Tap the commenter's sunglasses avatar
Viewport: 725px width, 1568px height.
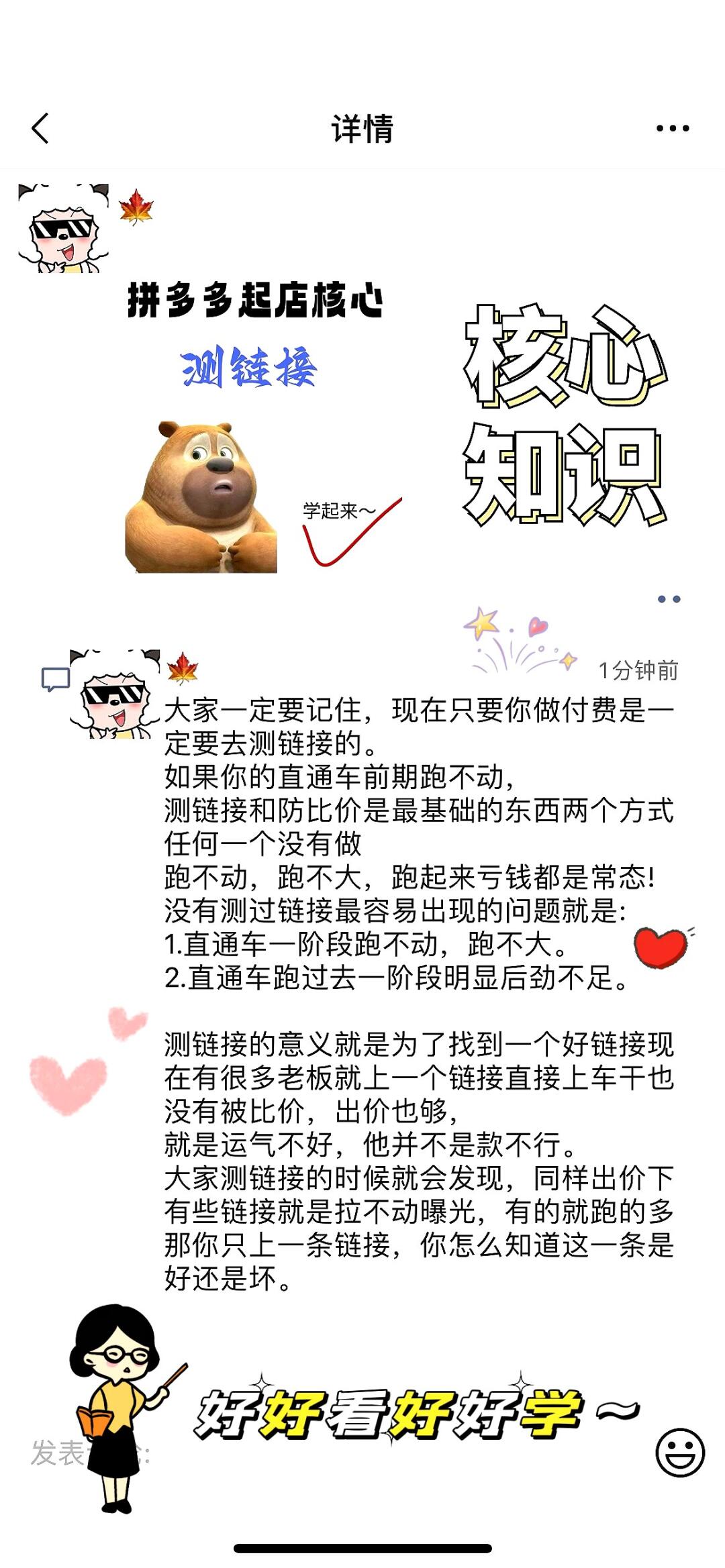coord(114,694)
